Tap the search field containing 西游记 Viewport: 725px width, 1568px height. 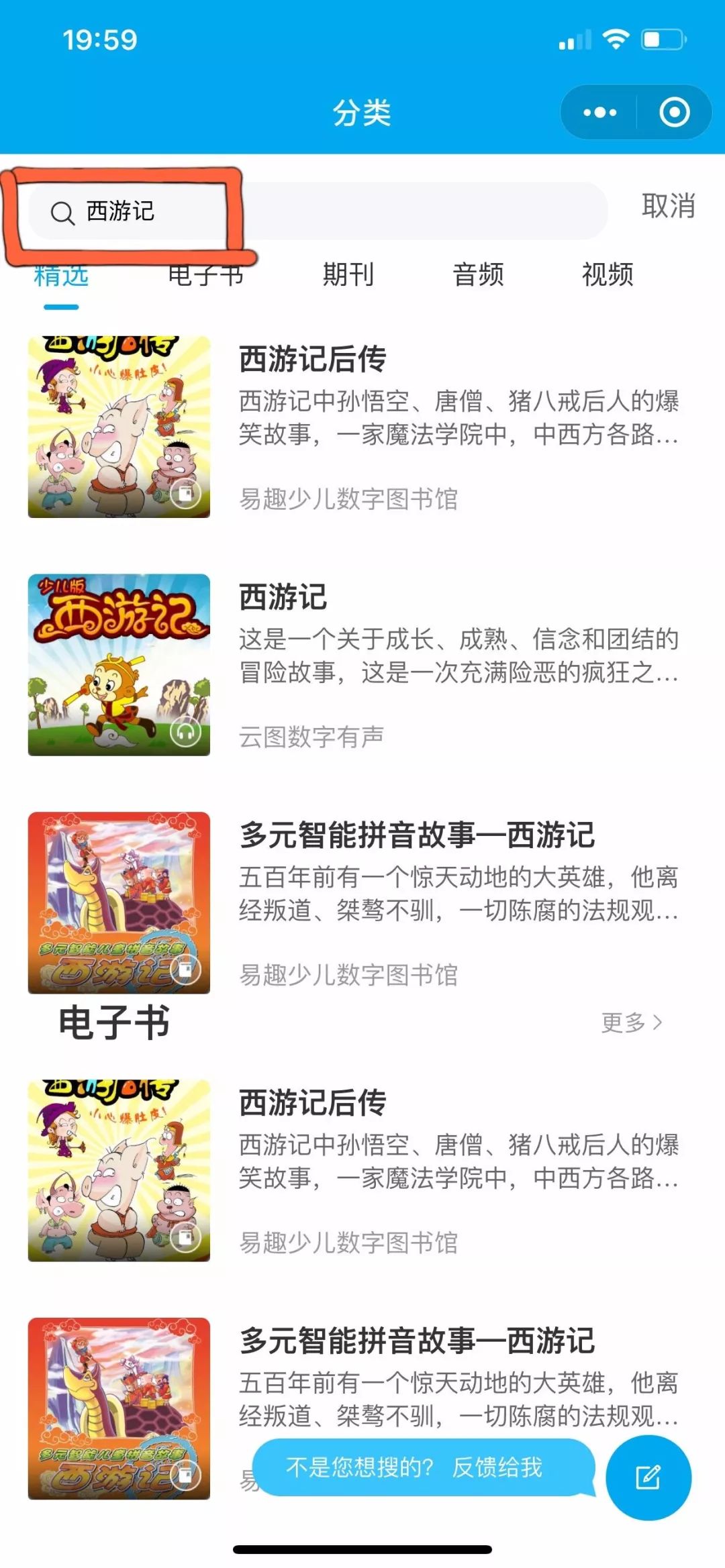pyautogui.click(x=318, y=211)
